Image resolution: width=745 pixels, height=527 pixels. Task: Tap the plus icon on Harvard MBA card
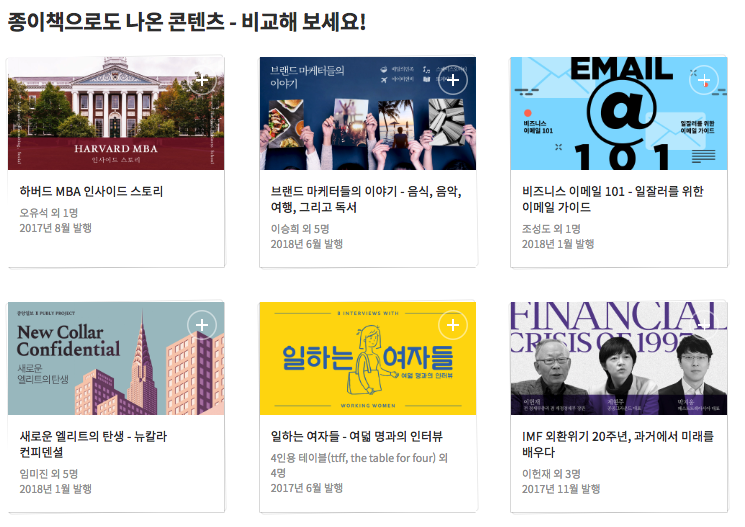[202, 80]
